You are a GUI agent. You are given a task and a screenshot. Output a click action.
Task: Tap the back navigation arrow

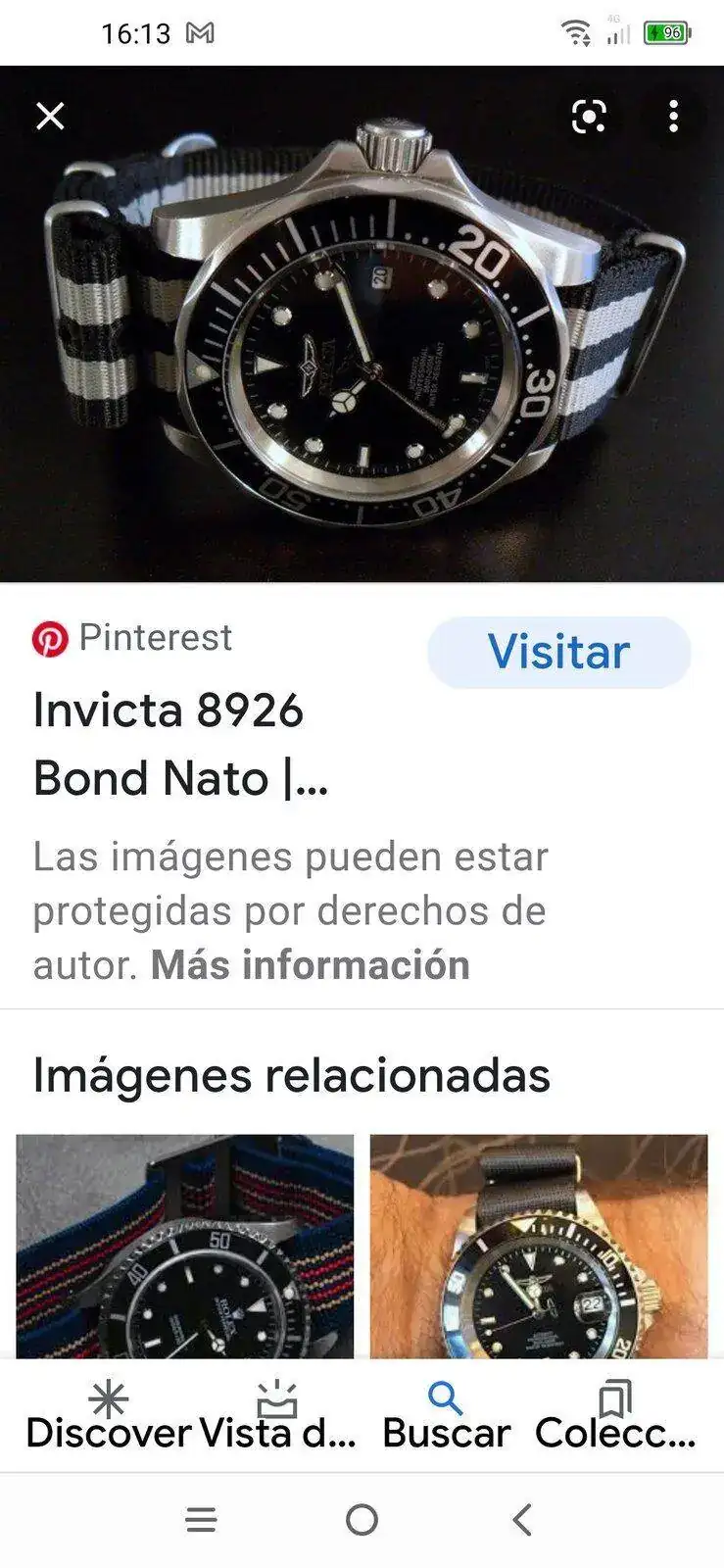[x=520, y=1520]
